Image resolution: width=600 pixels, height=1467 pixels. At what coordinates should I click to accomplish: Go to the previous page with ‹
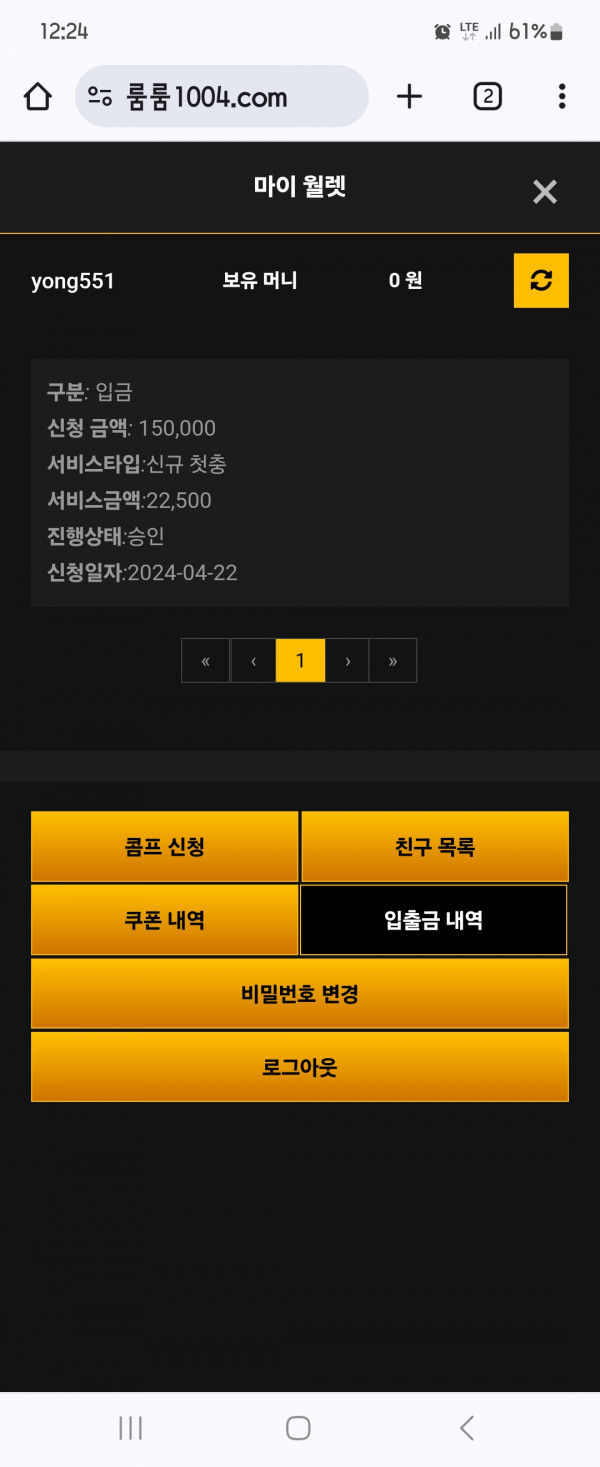pyautogui.click(x=253, y=661)
